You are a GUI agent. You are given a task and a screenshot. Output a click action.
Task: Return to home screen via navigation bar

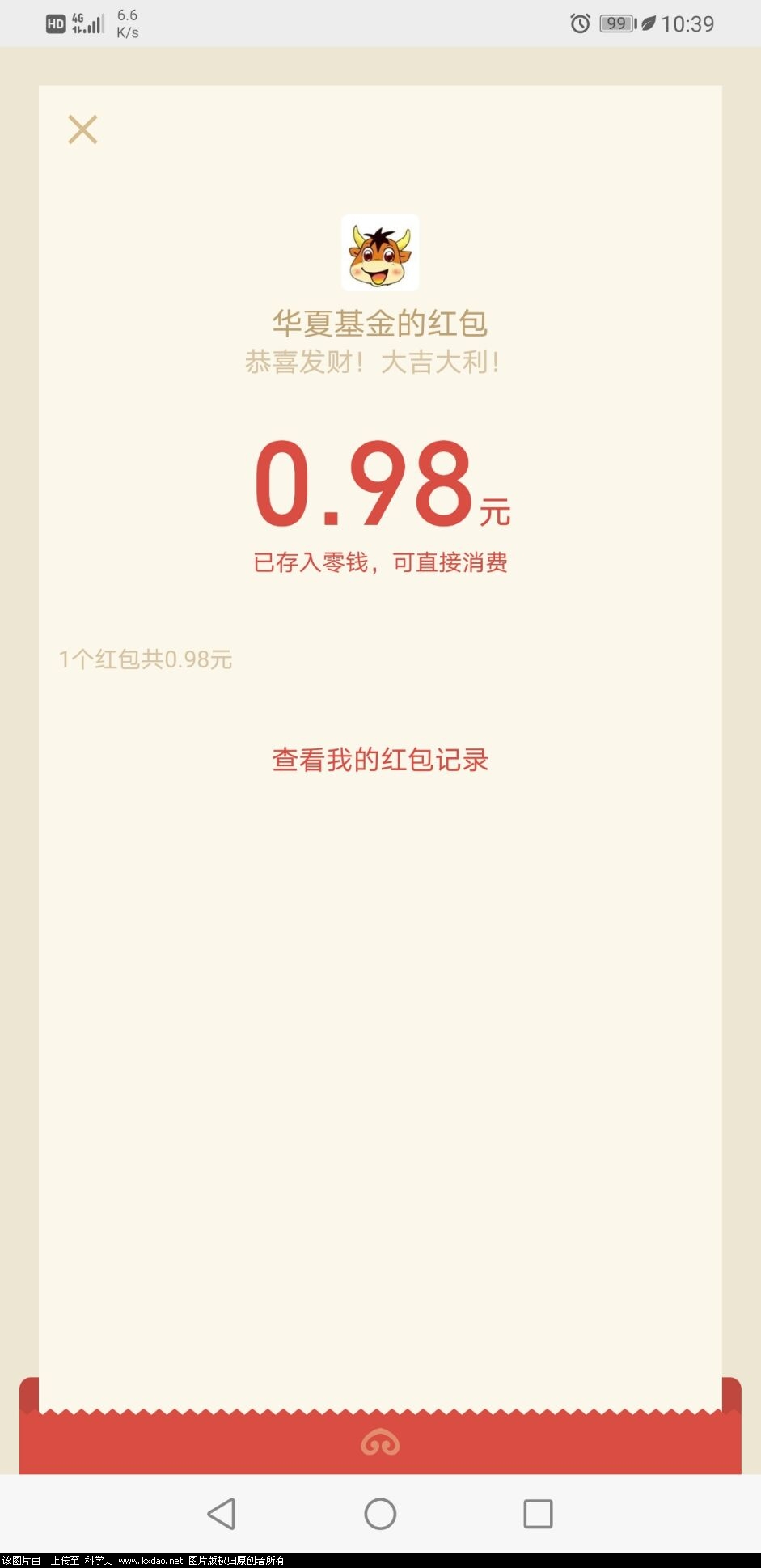(380, 1513)
